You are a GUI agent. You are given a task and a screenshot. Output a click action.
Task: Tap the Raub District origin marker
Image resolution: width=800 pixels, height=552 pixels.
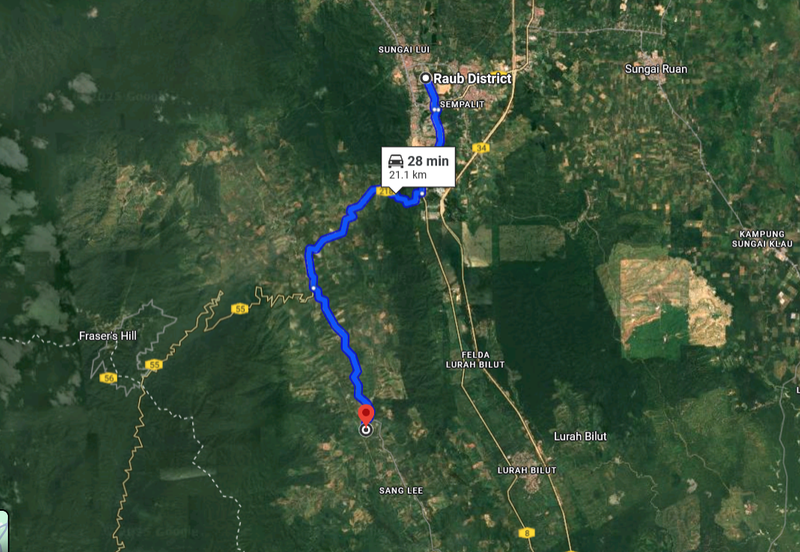[x=426, y=78]
